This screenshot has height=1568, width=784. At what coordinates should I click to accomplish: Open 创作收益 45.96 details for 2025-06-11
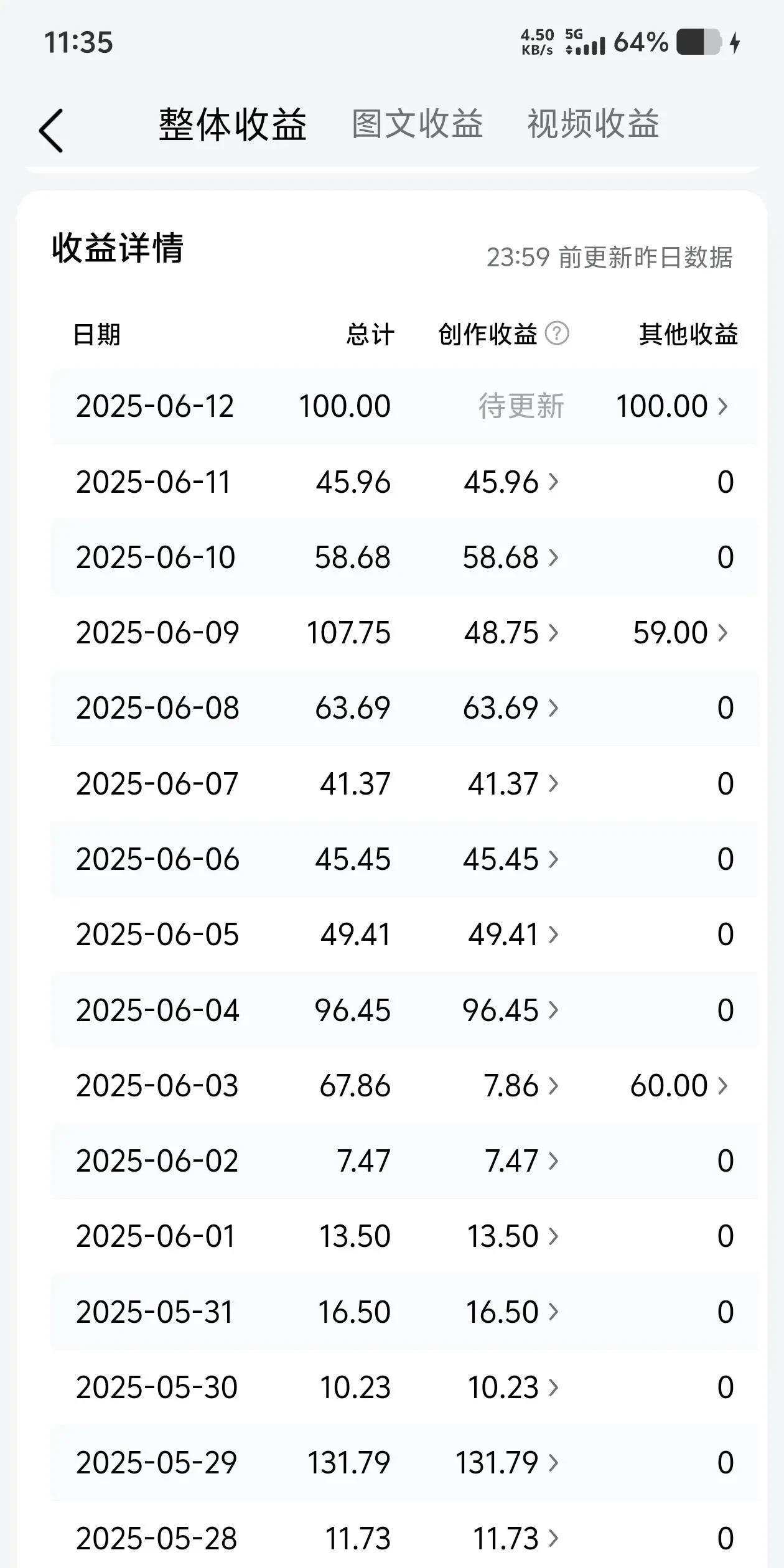[511, 482]
